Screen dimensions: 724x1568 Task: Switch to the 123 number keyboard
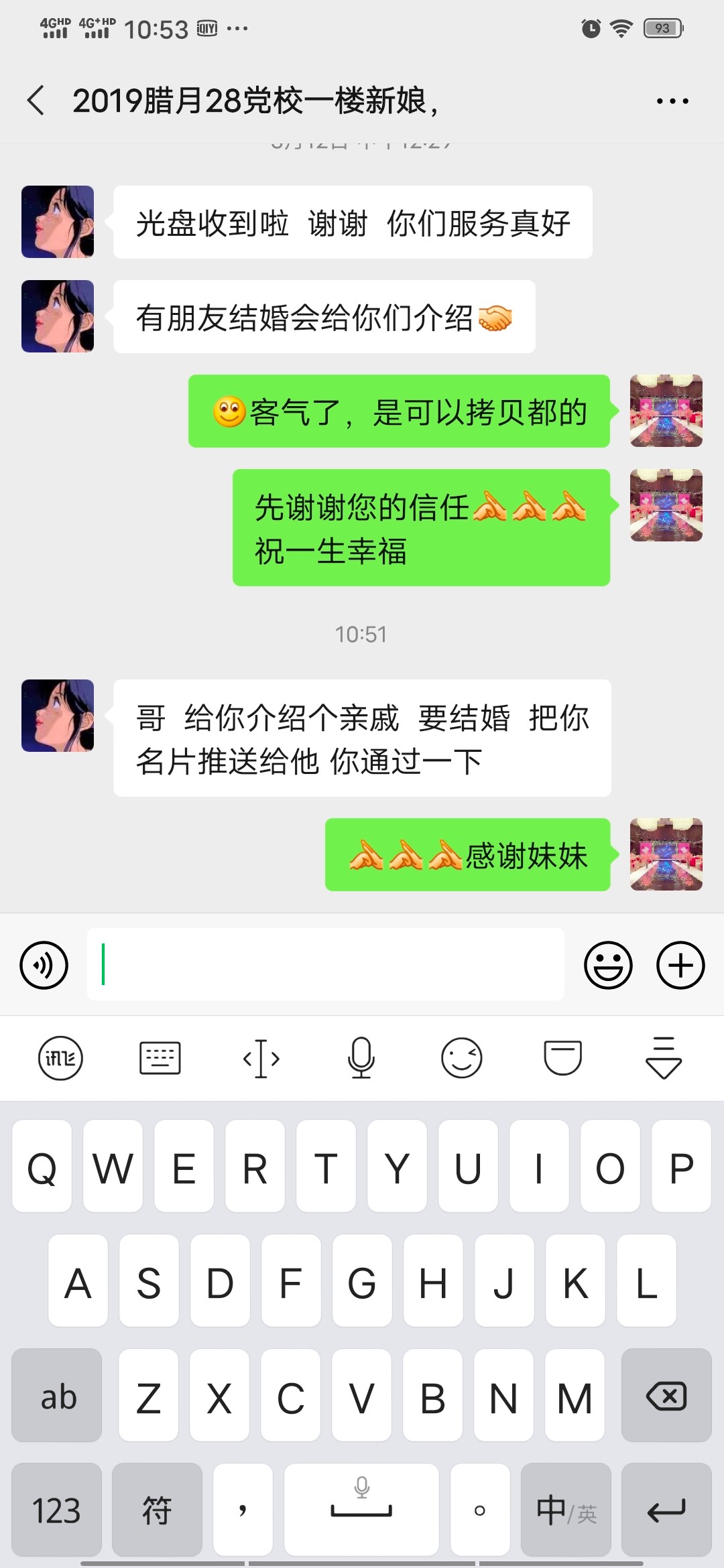pos(57,1510)
